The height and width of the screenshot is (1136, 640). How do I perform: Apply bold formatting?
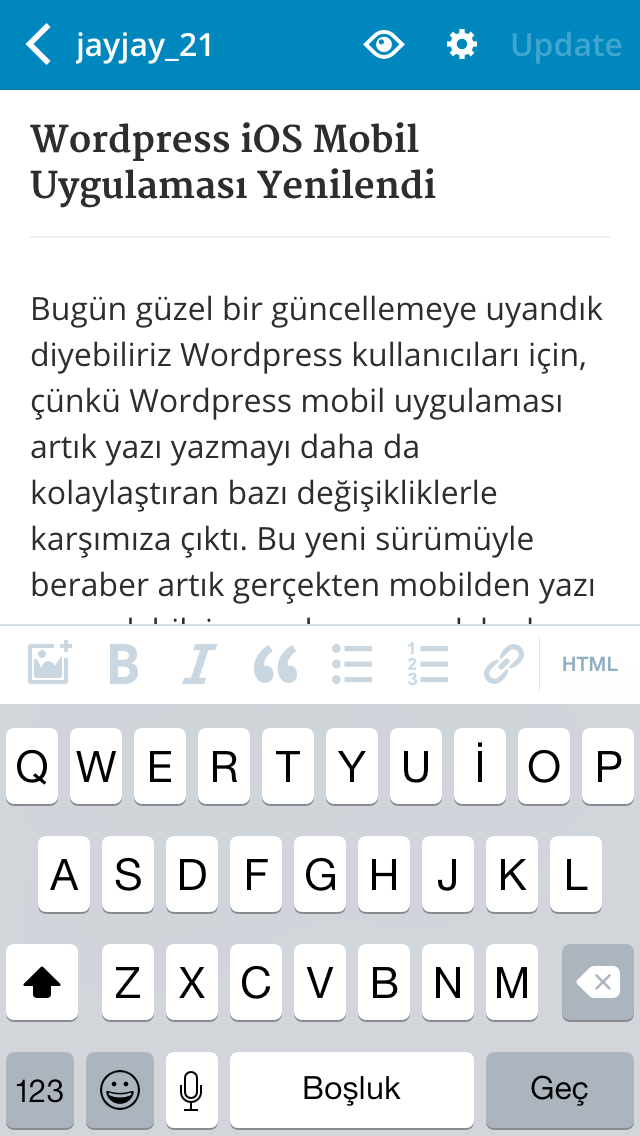point(123,664)
